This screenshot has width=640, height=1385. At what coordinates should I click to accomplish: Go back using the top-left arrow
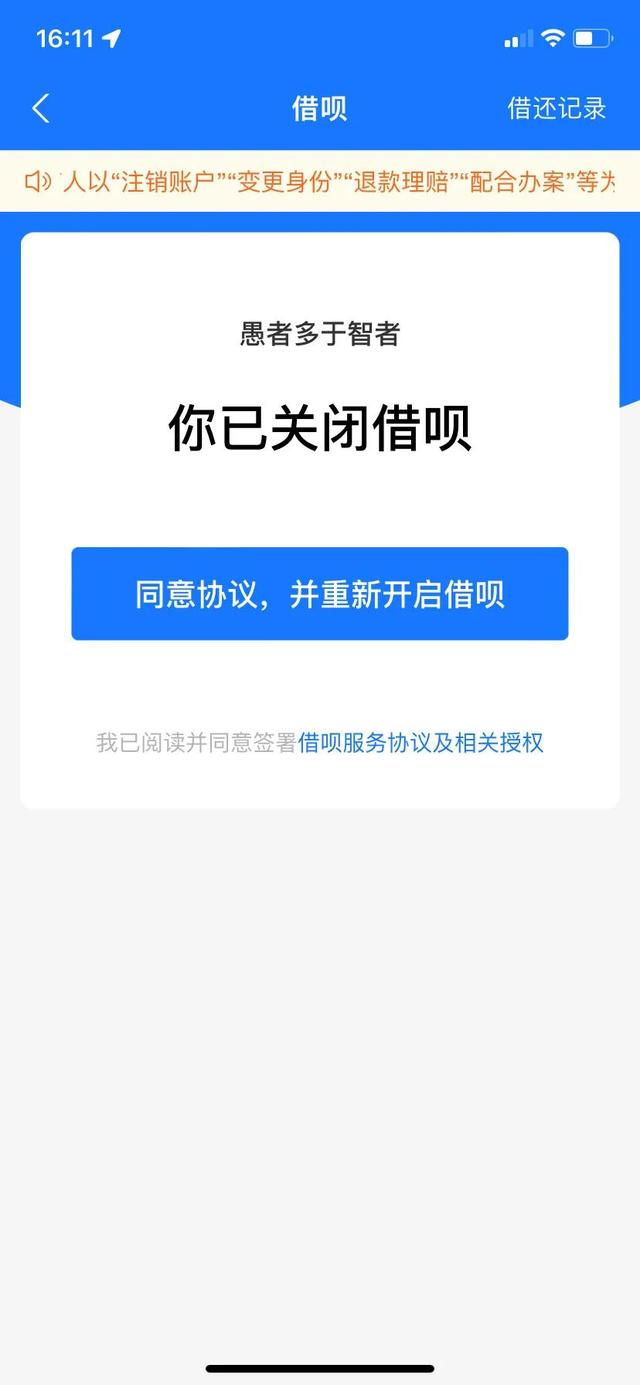click(41, 108)
